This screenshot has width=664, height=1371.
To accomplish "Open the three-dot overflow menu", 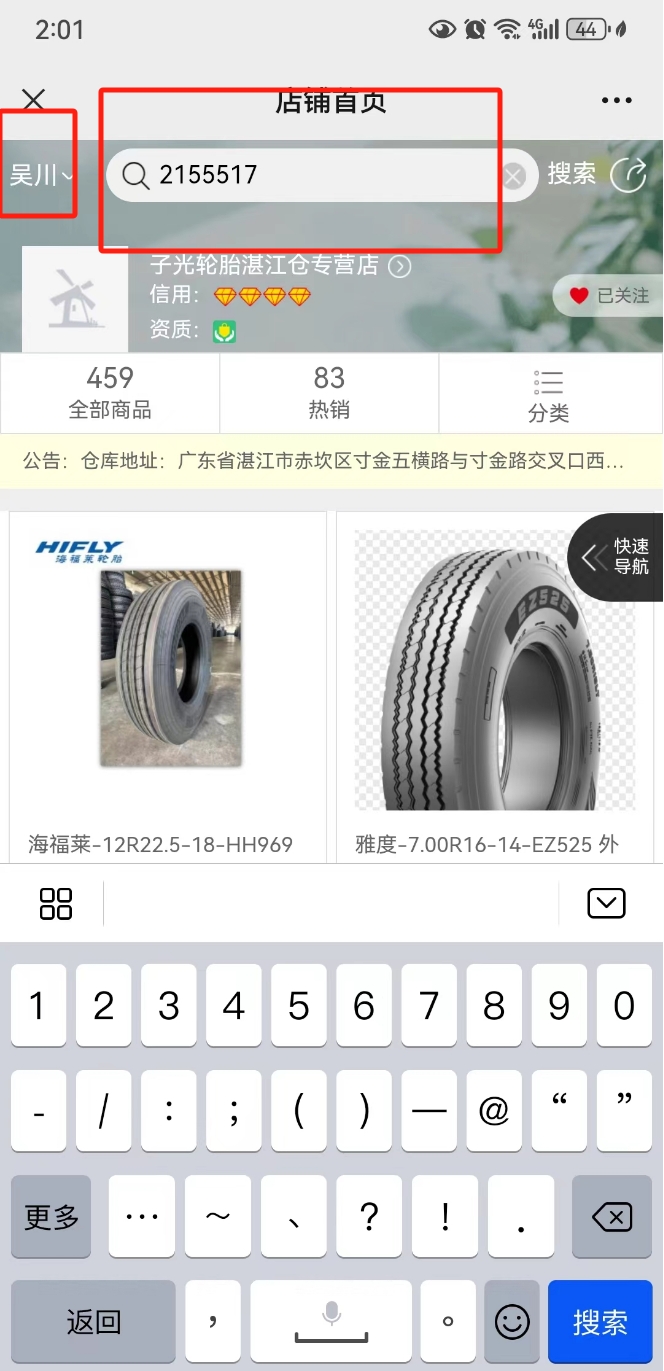I will 616,100.
